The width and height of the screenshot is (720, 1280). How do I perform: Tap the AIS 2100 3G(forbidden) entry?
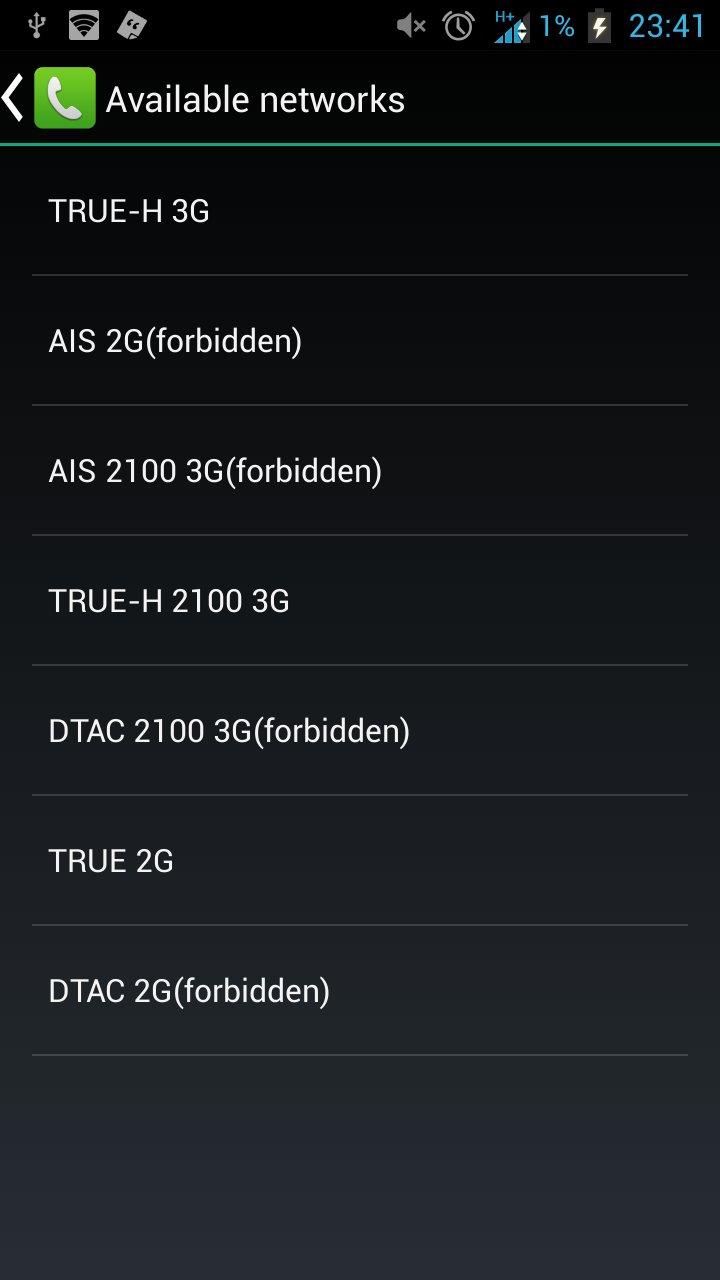[360, 470]
